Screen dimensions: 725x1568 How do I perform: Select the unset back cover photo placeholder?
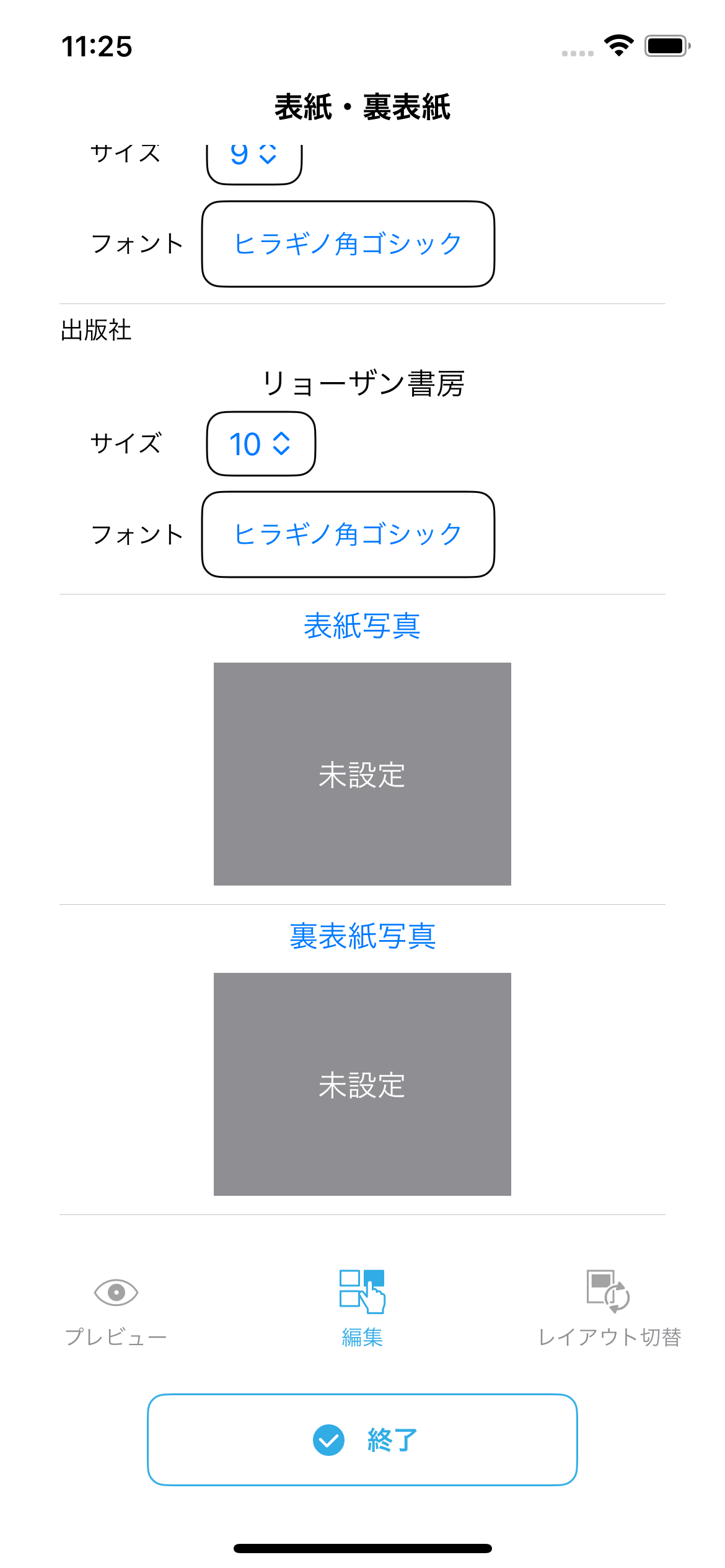click(x=362, y=1084)
